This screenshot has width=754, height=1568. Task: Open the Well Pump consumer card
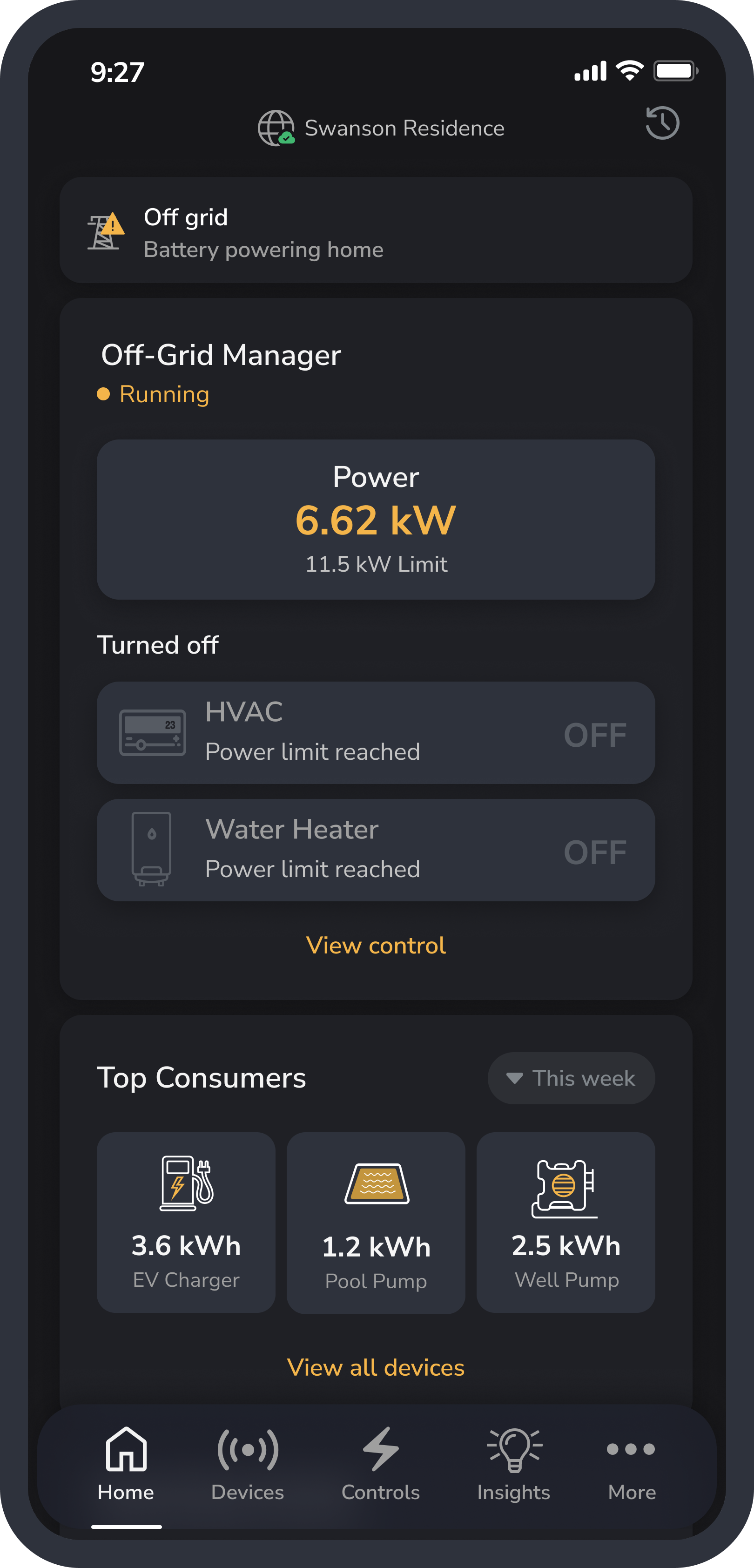(x=565, y=1222)
